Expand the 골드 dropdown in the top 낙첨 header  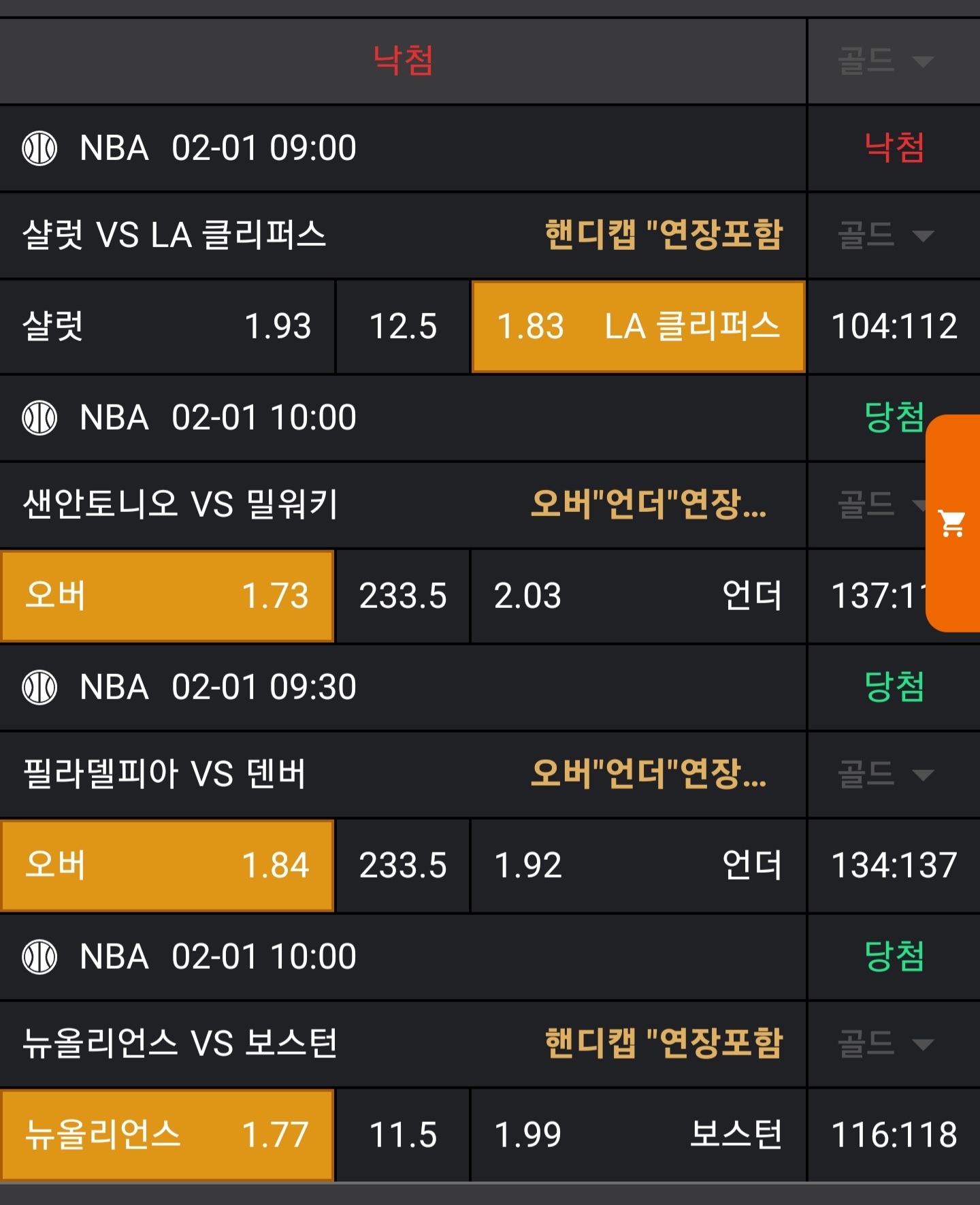885,61
